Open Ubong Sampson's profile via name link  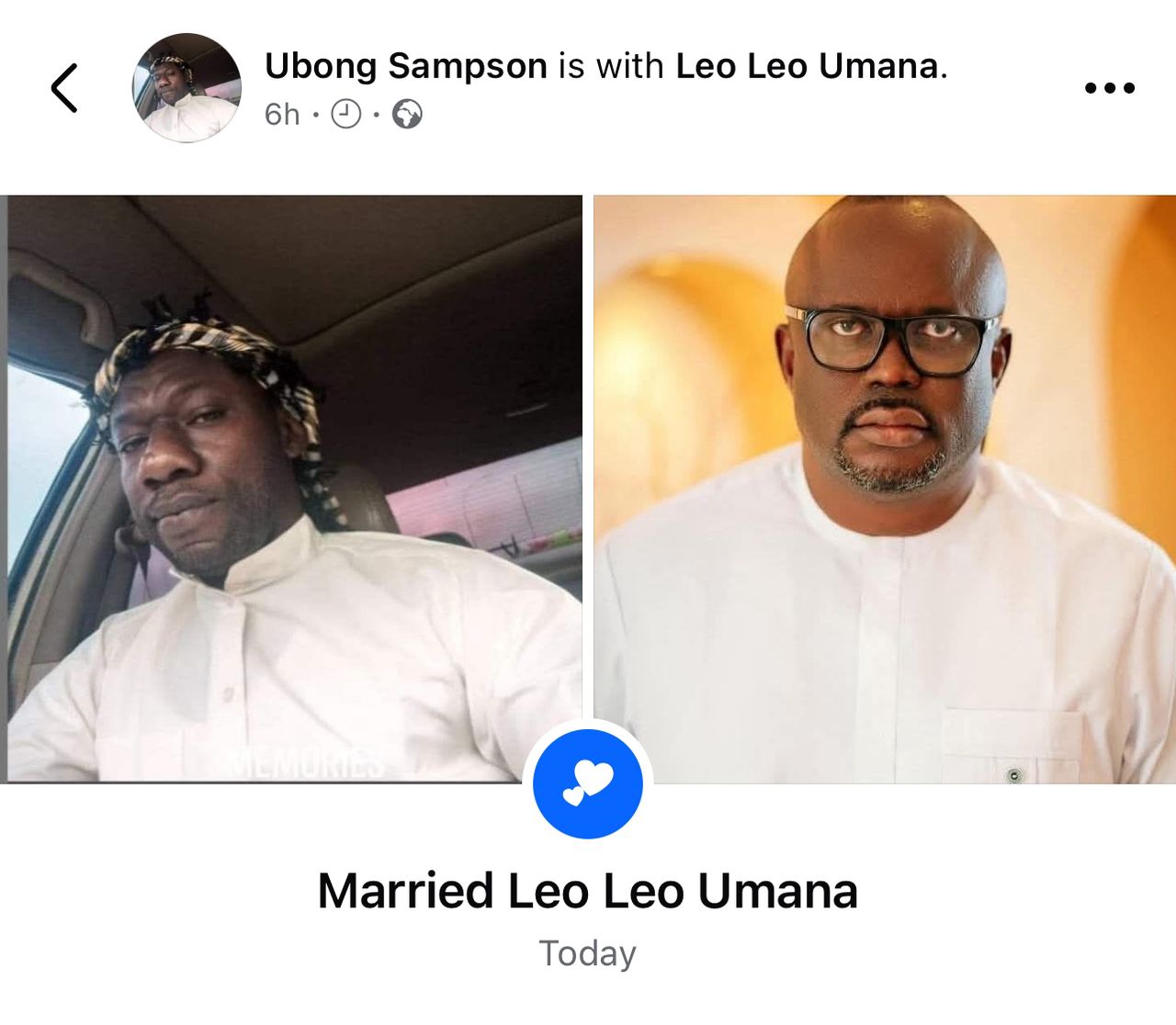pos(405,66)
